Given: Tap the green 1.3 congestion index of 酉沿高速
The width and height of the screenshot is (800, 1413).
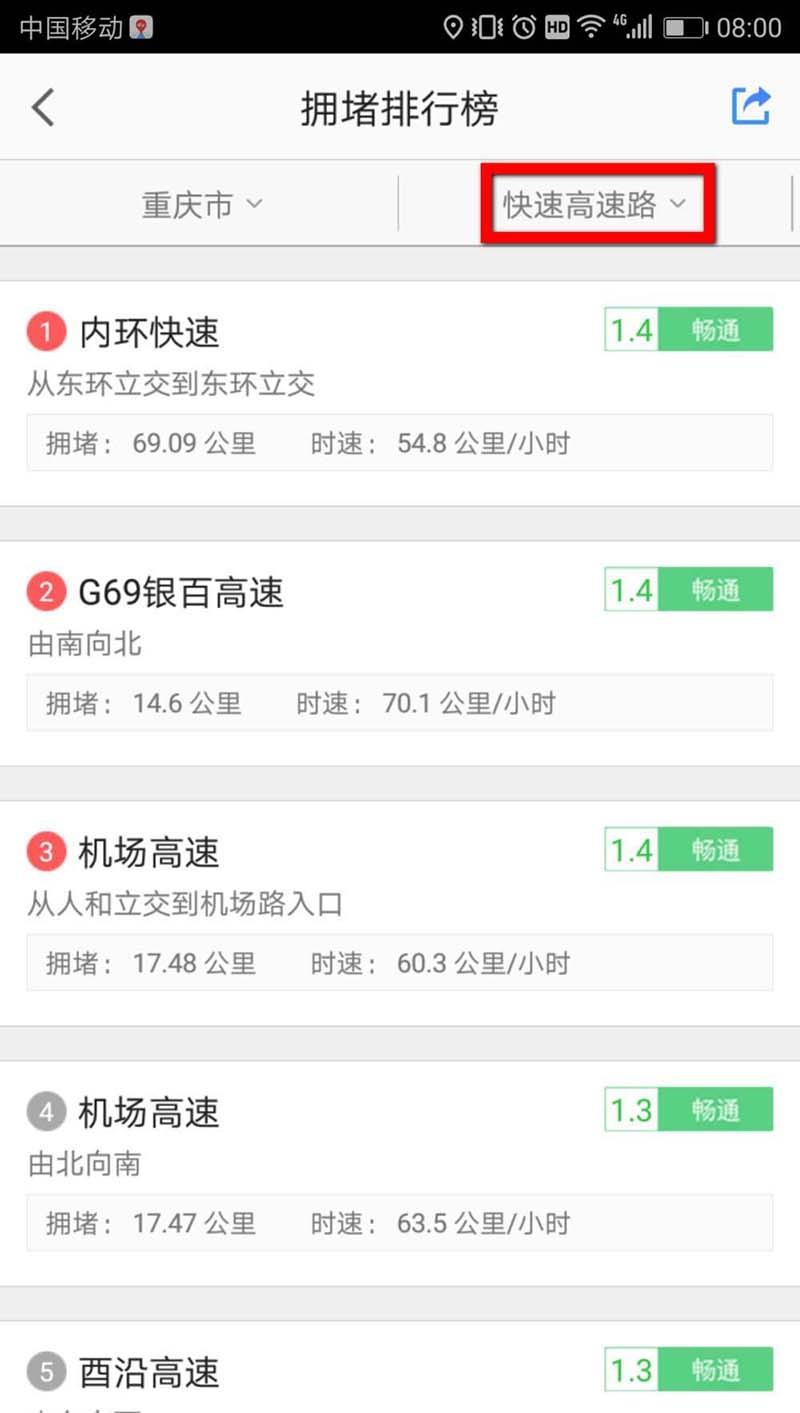Looking at the screenshot, I should 630,1370.
